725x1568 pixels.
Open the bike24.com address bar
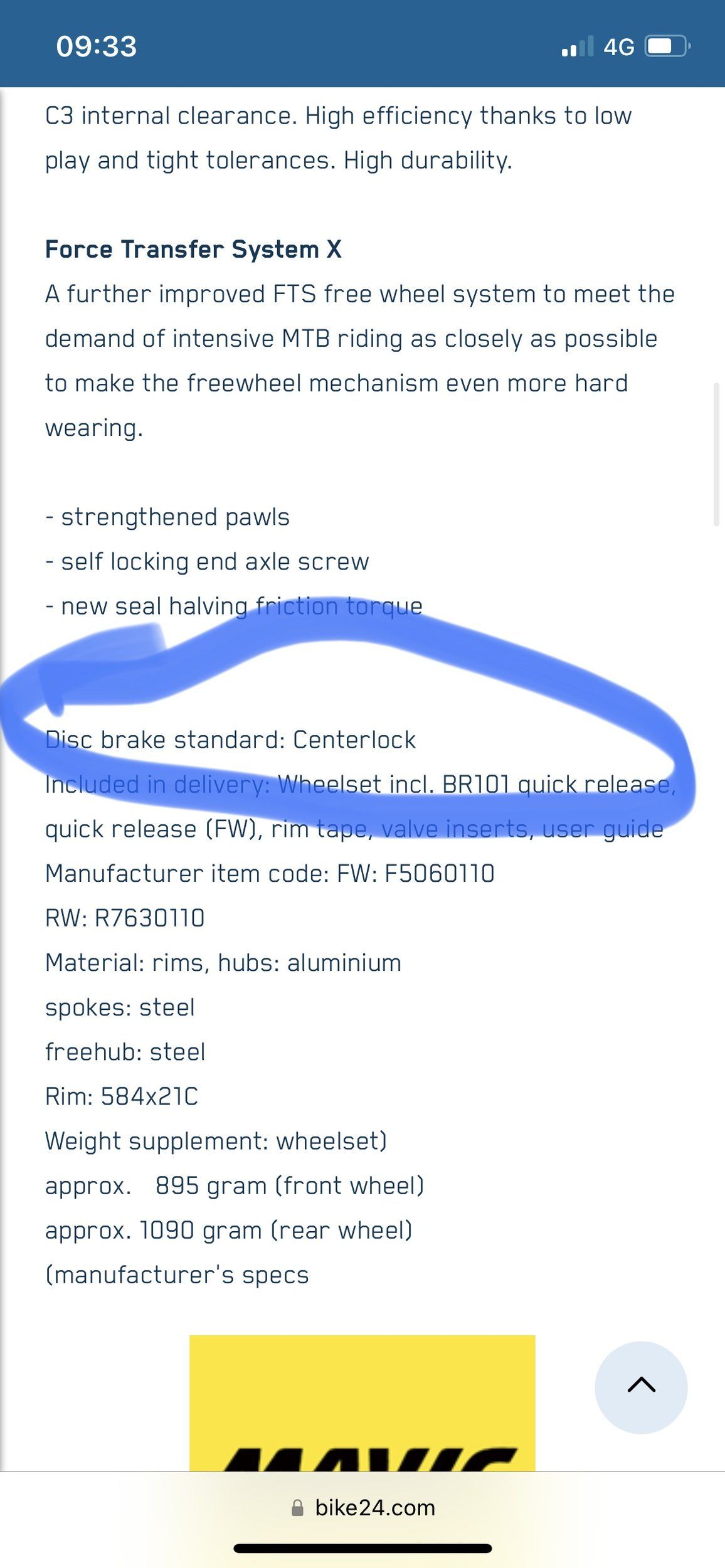[x=362, y=1508]
